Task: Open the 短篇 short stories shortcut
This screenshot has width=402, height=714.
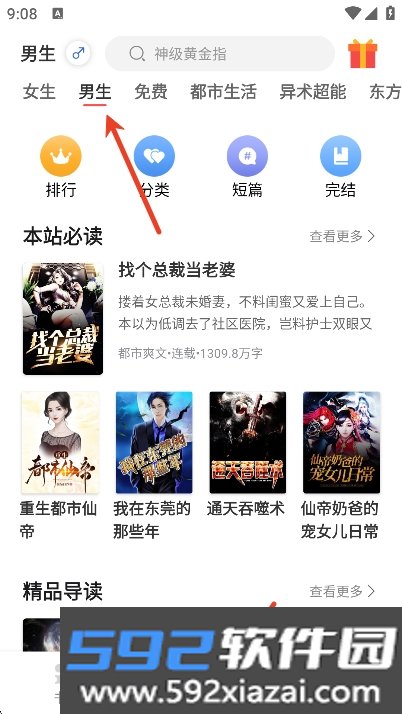Action: click(x=247, y=167)
